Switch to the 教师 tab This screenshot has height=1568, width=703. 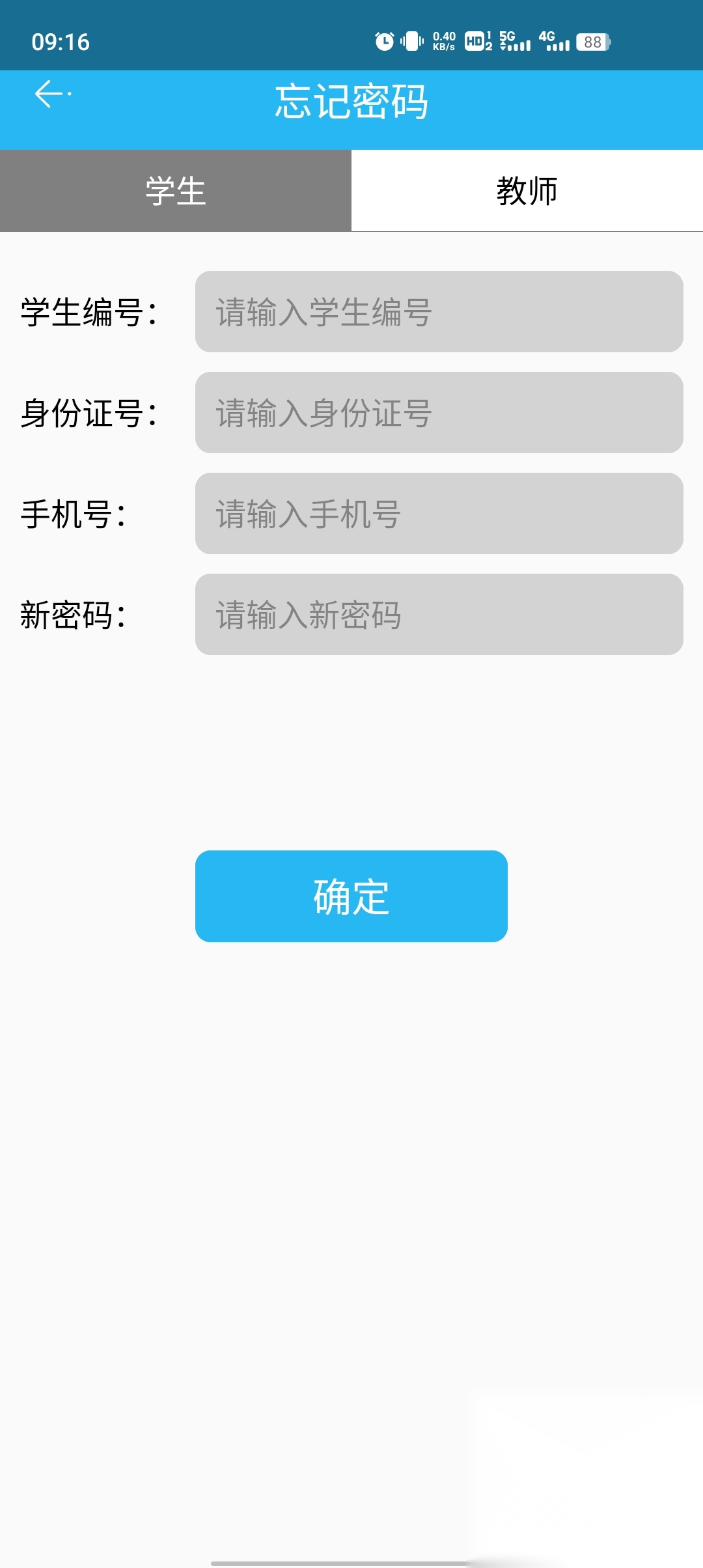click(527, 190)
